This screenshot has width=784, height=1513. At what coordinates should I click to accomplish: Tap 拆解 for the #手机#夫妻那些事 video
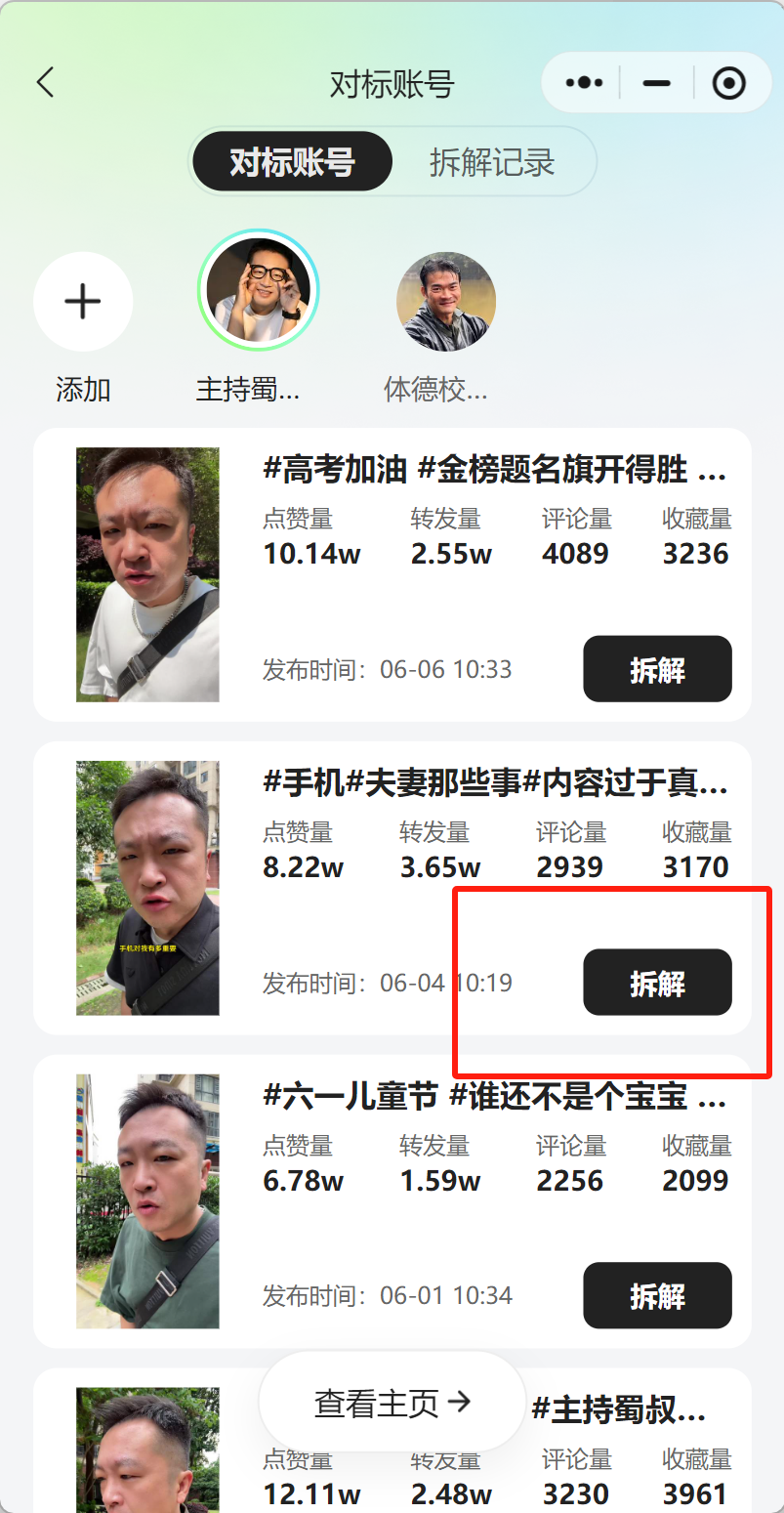657,983
